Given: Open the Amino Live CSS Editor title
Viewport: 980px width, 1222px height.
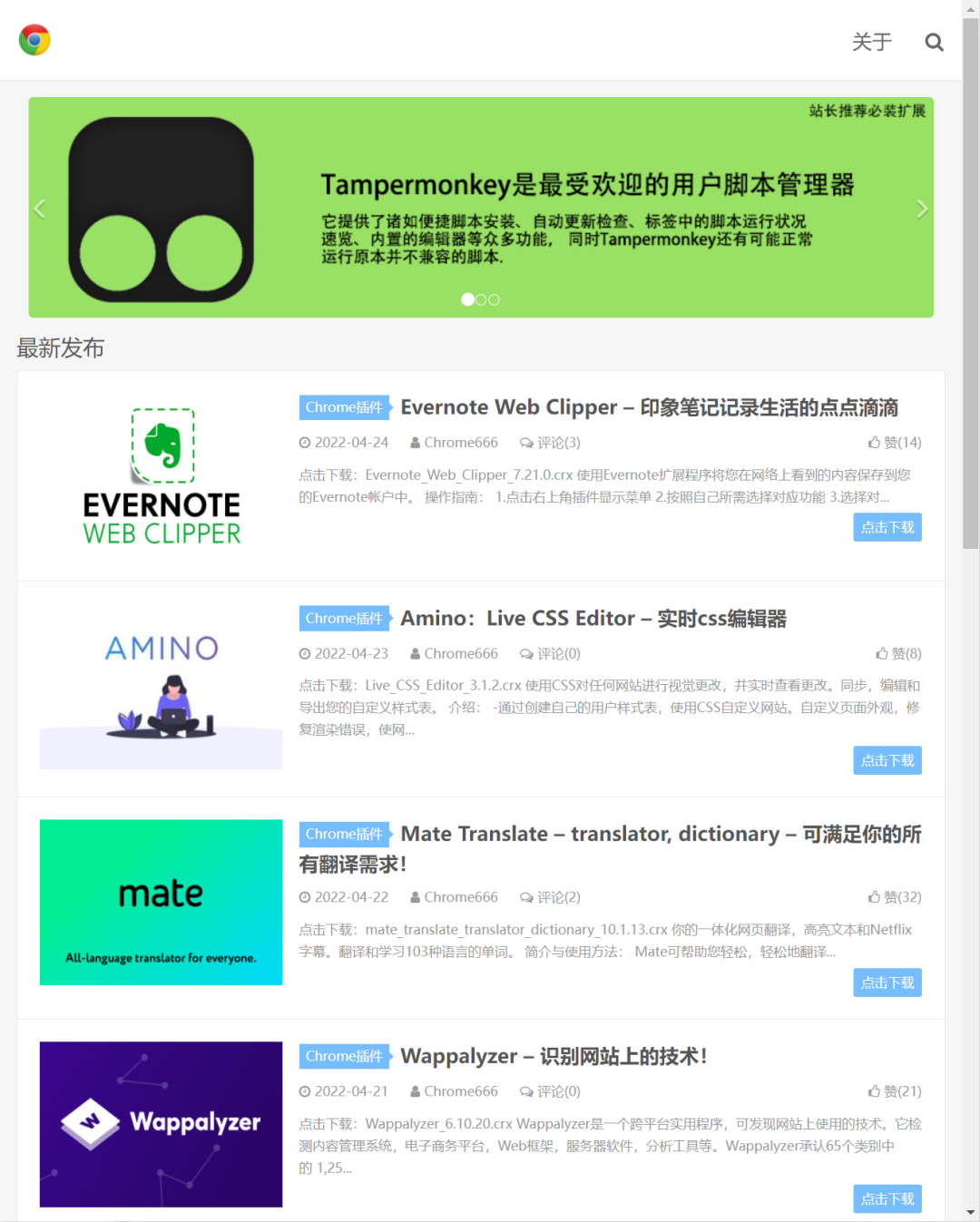Looking at the screenshot, I should pos(593,619).
